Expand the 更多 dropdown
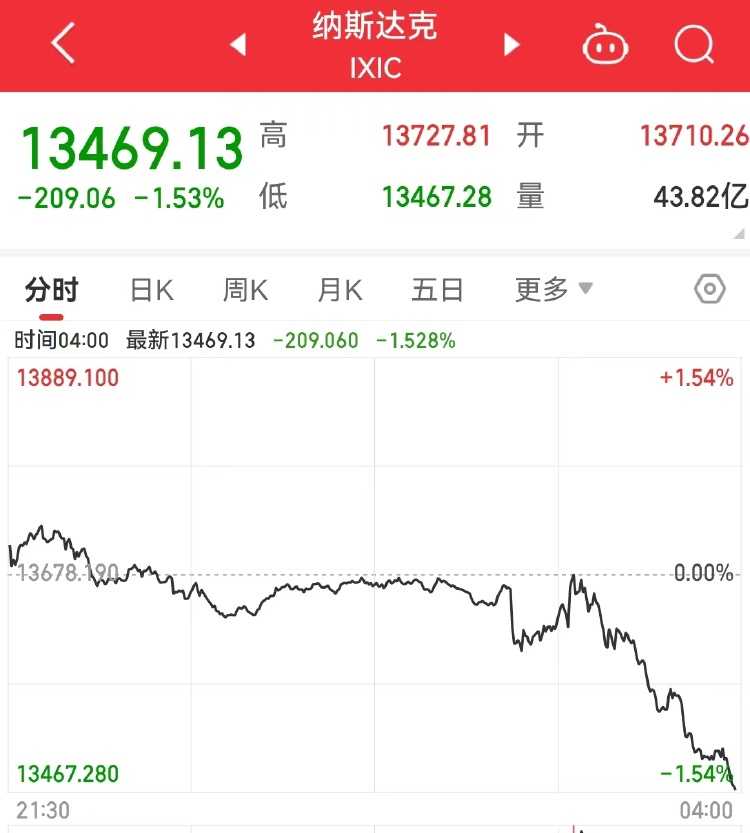 (x=554, y=291)
